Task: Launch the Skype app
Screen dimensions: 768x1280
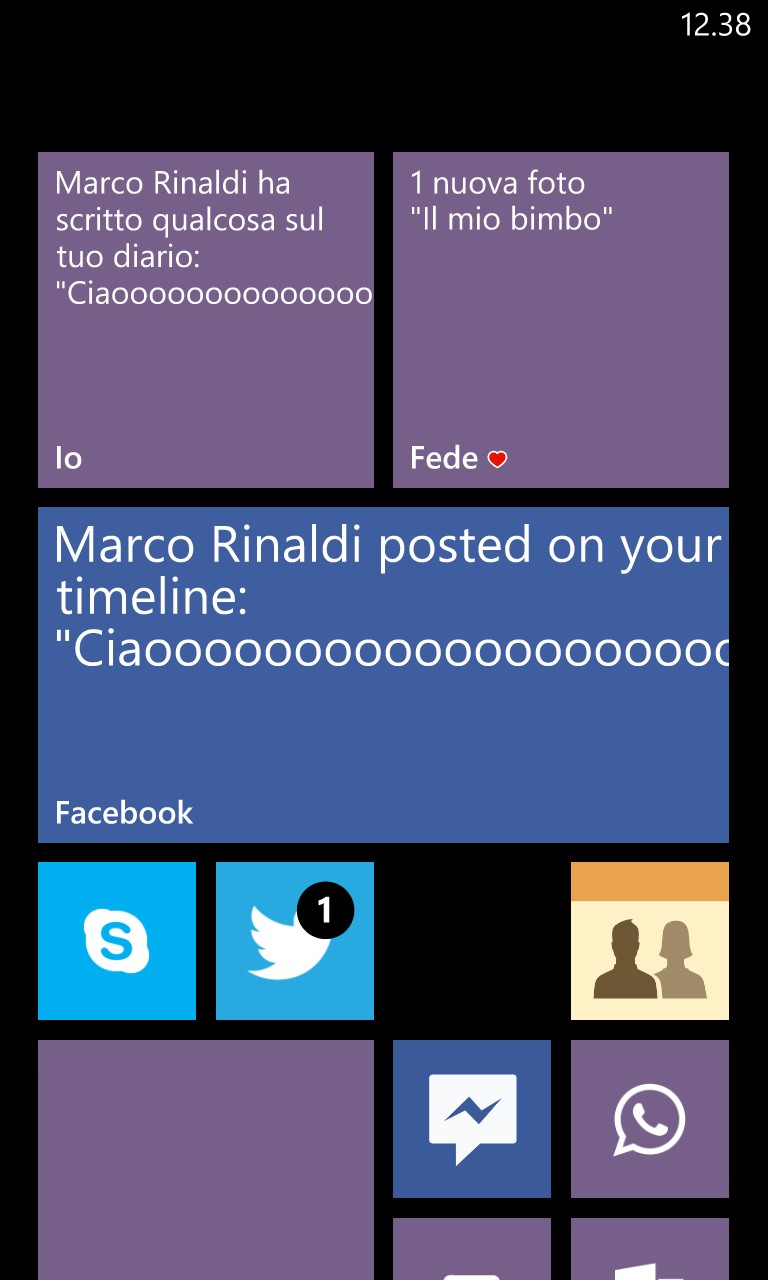Action: pyautogui.click(x=117, y=941)
